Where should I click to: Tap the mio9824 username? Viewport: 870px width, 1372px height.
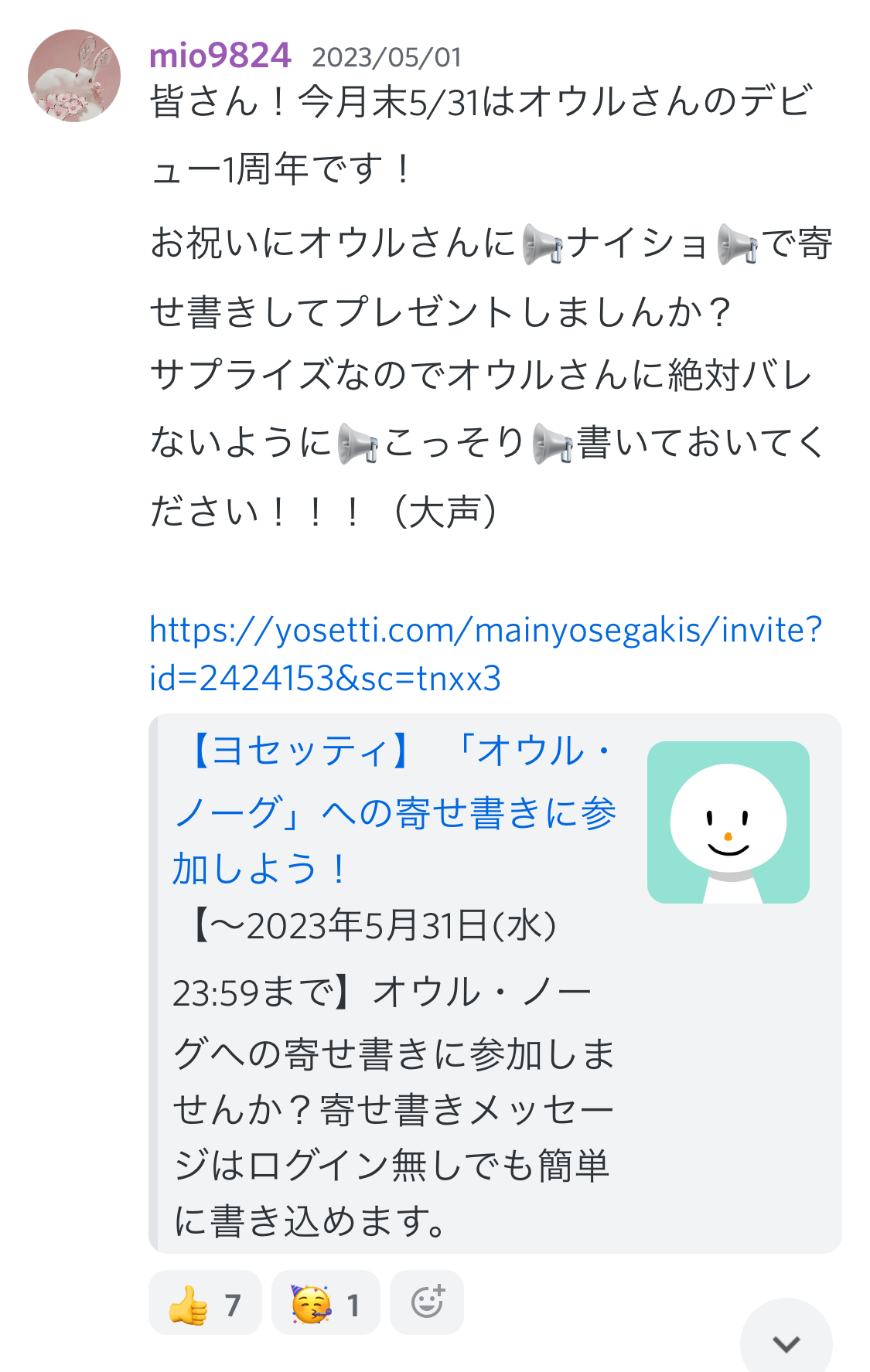(220, 56)
